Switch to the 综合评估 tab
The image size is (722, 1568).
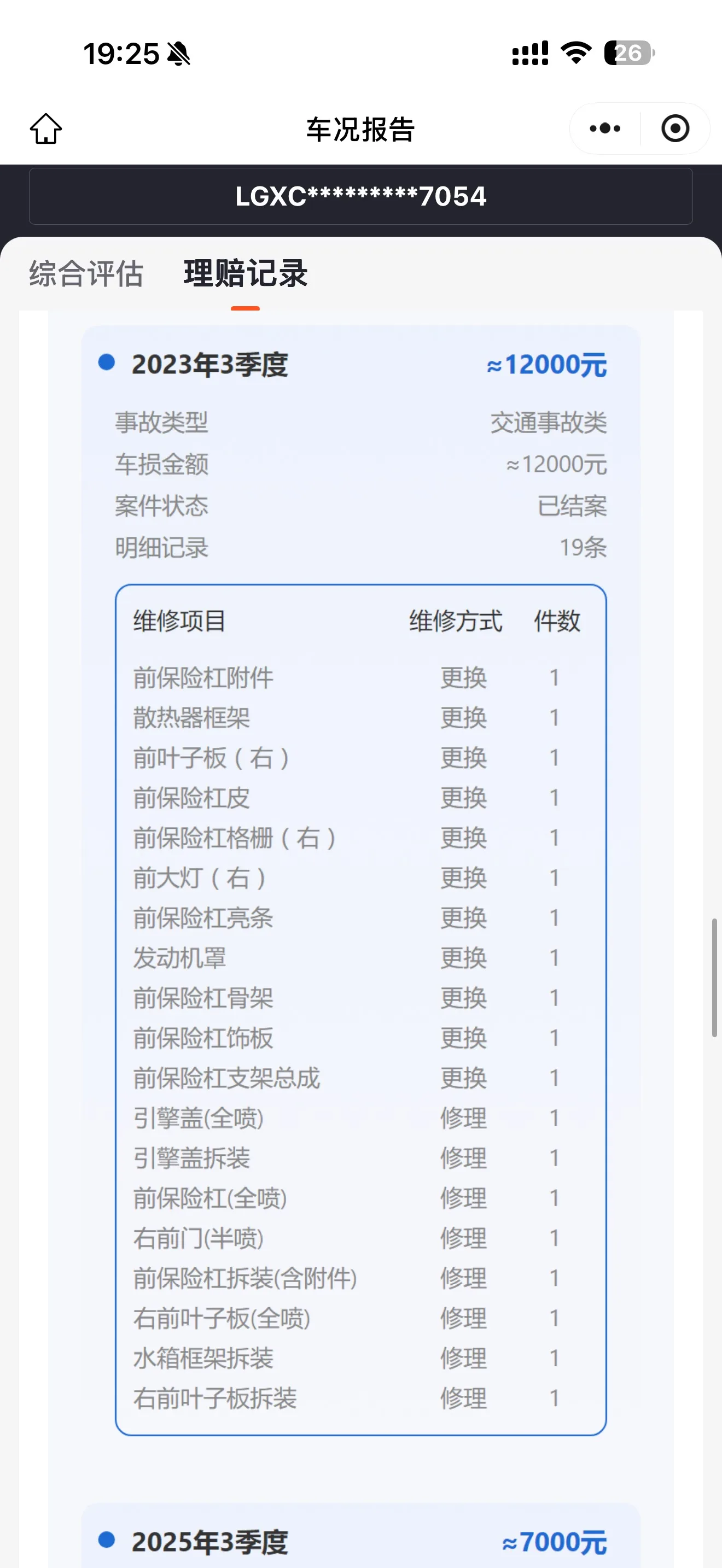86,273
